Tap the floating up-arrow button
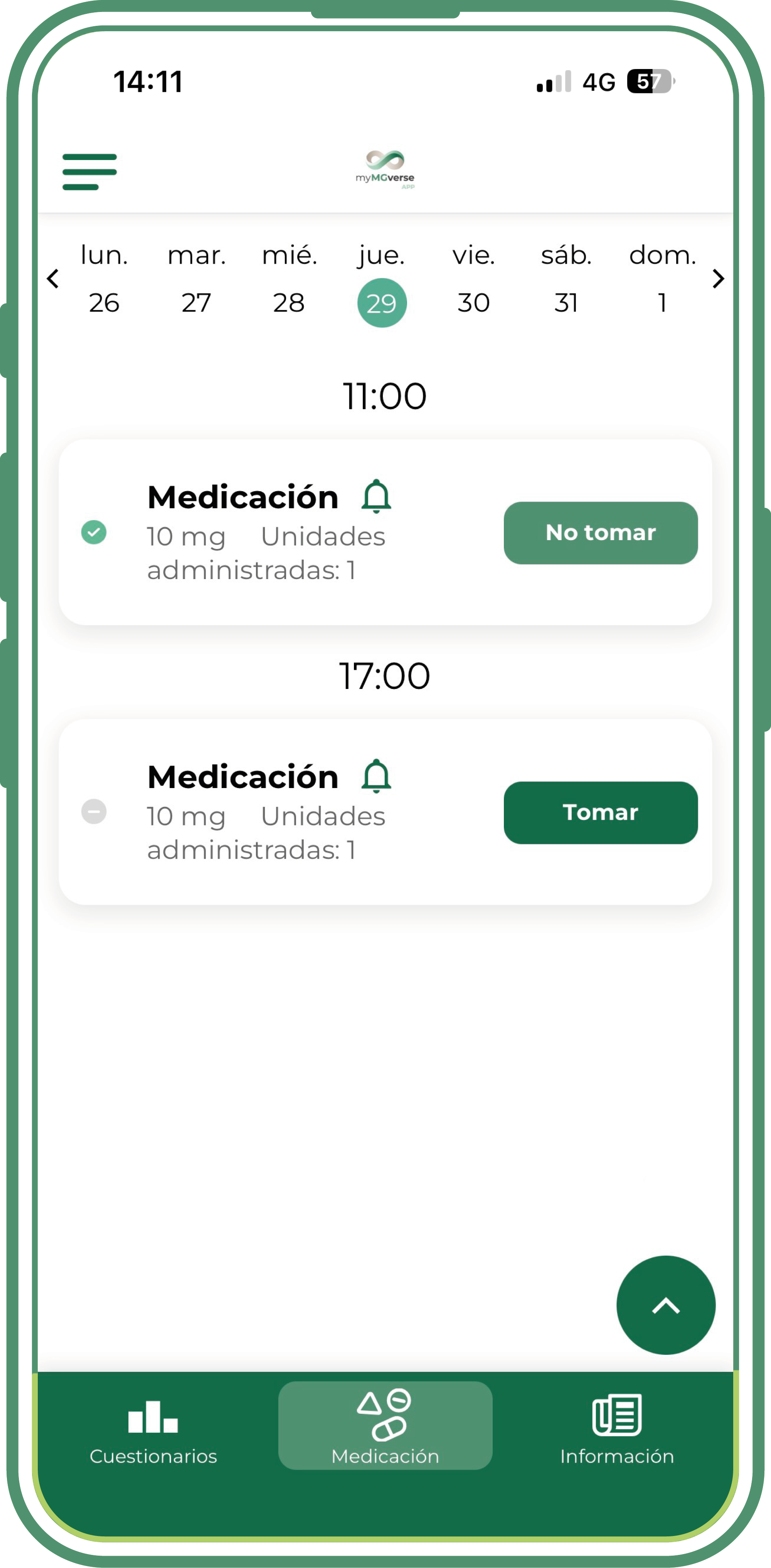This screenshot has width=771, height=1568. click(666, 1305)
